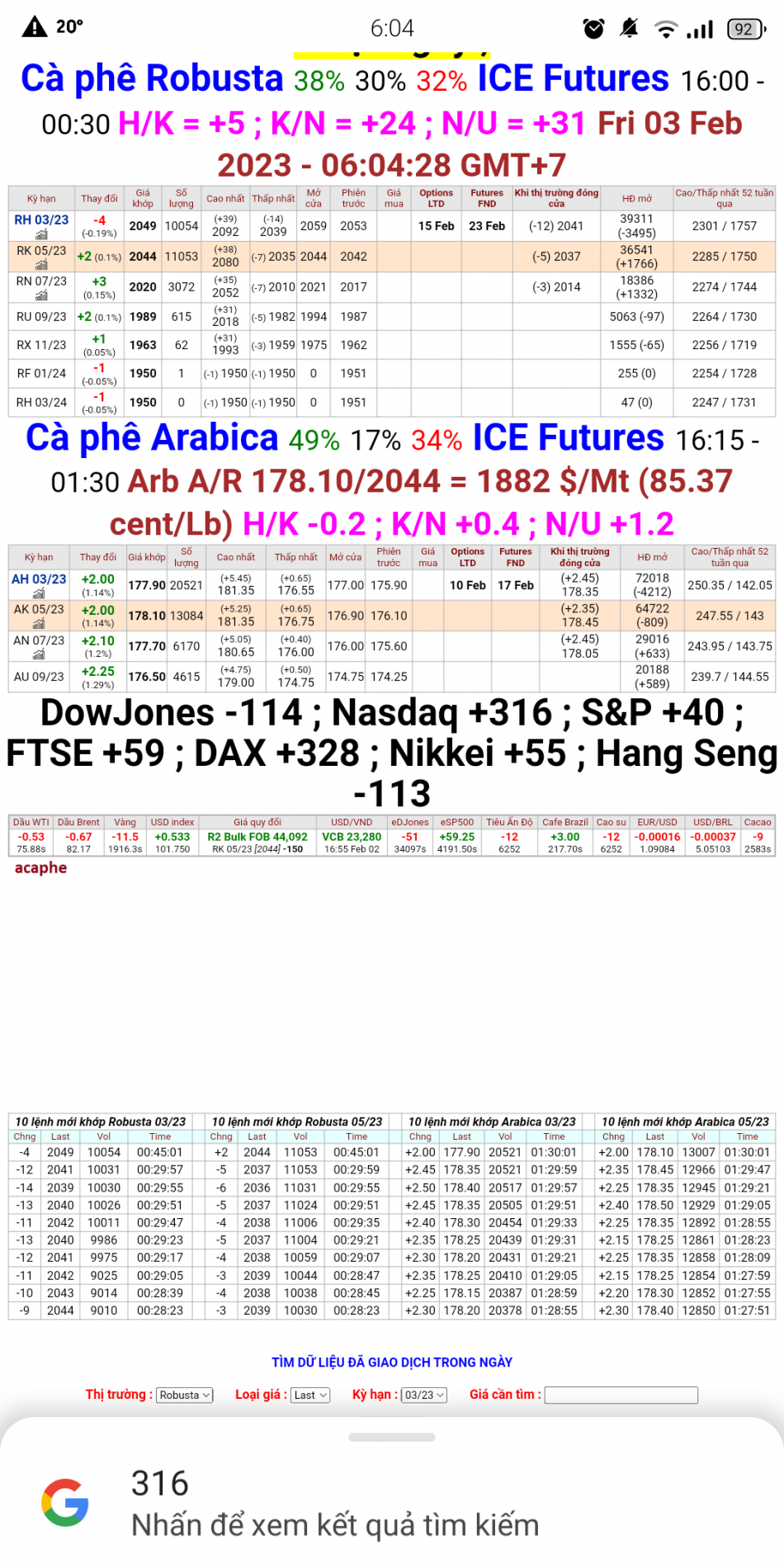Open the RN 07/23 Robusta price chart
The width and height of the screenshot is (784, 1568).
click(x=40, y=293)
